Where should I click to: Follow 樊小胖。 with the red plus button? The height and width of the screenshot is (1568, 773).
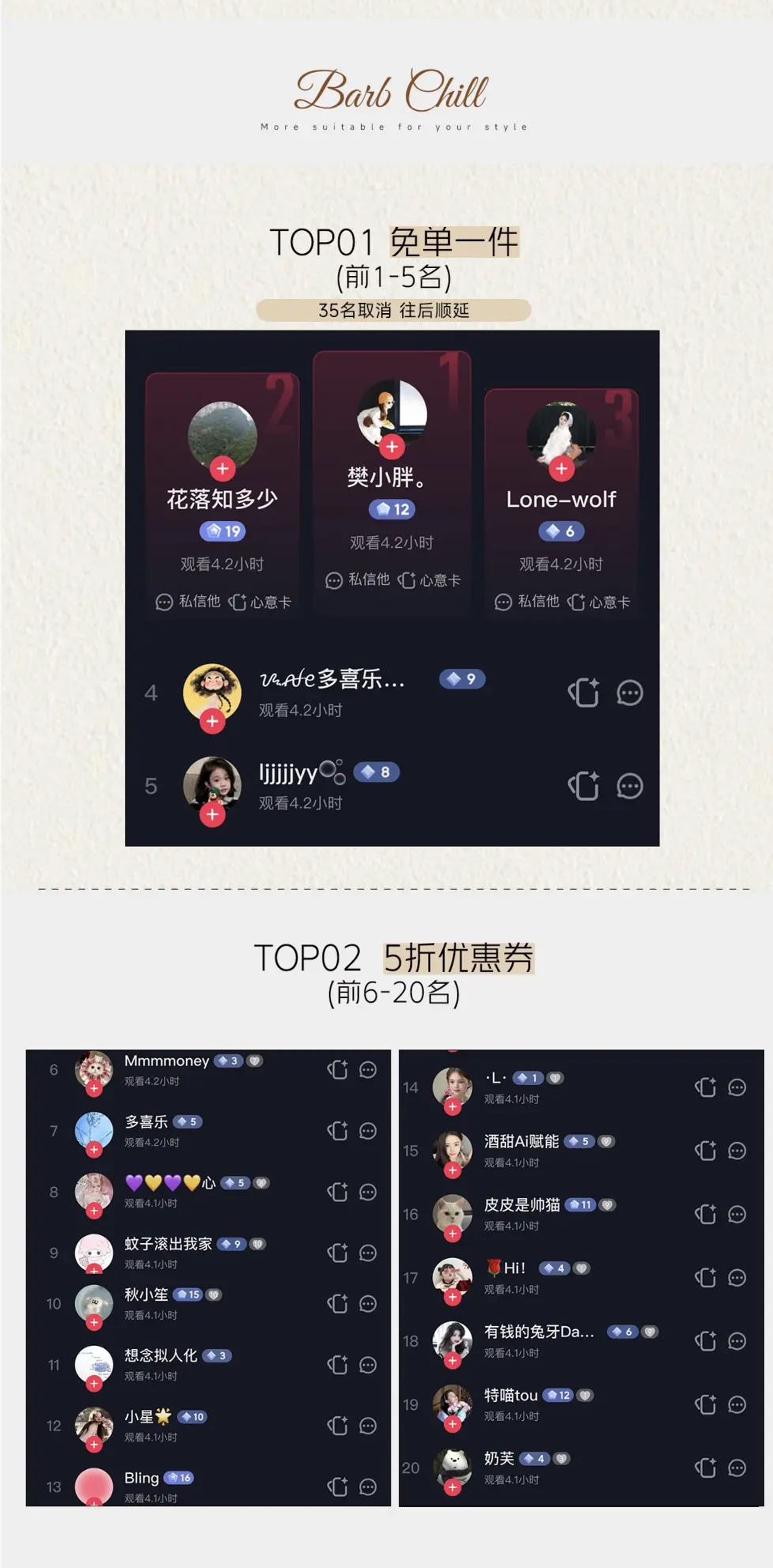tap(392, 446)
